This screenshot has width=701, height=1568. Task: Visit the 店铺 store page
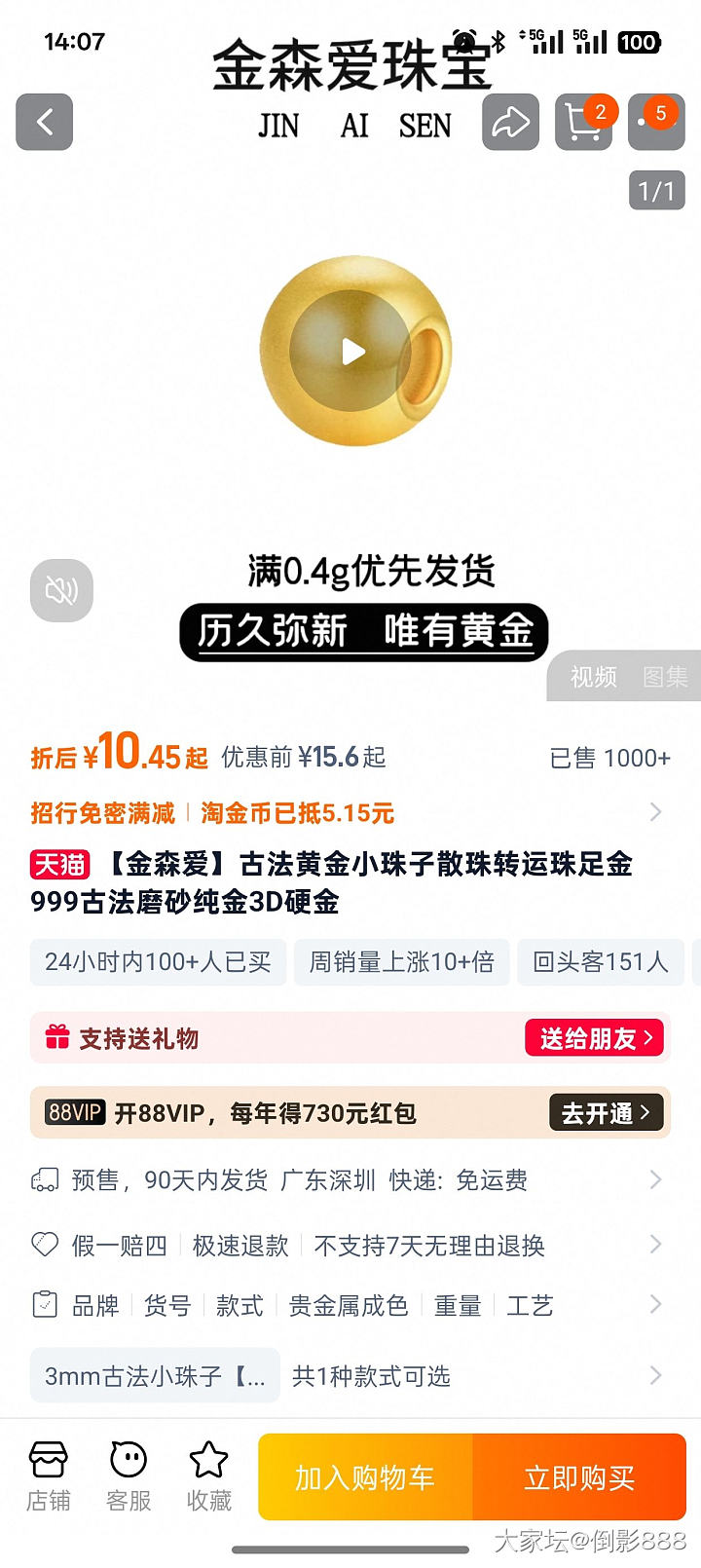pos(48,1477)
